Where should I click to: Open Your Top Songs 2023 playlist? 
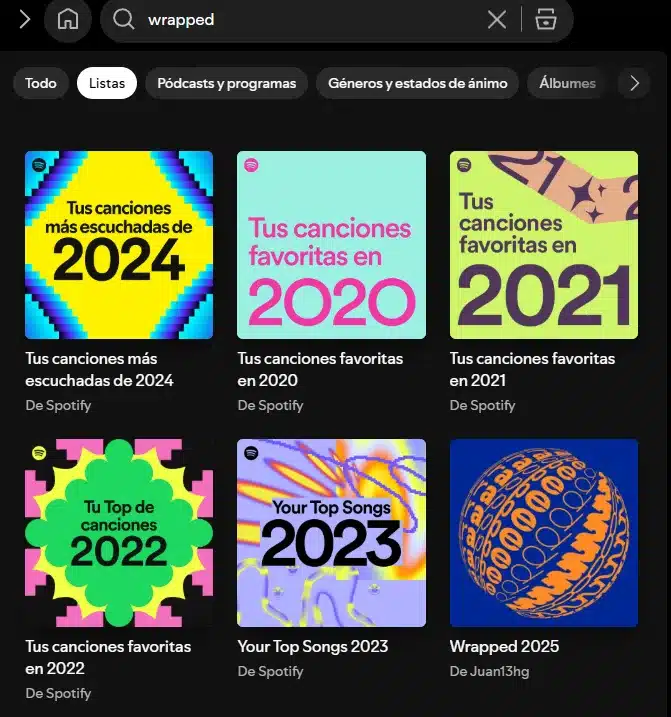coord(331,533)
